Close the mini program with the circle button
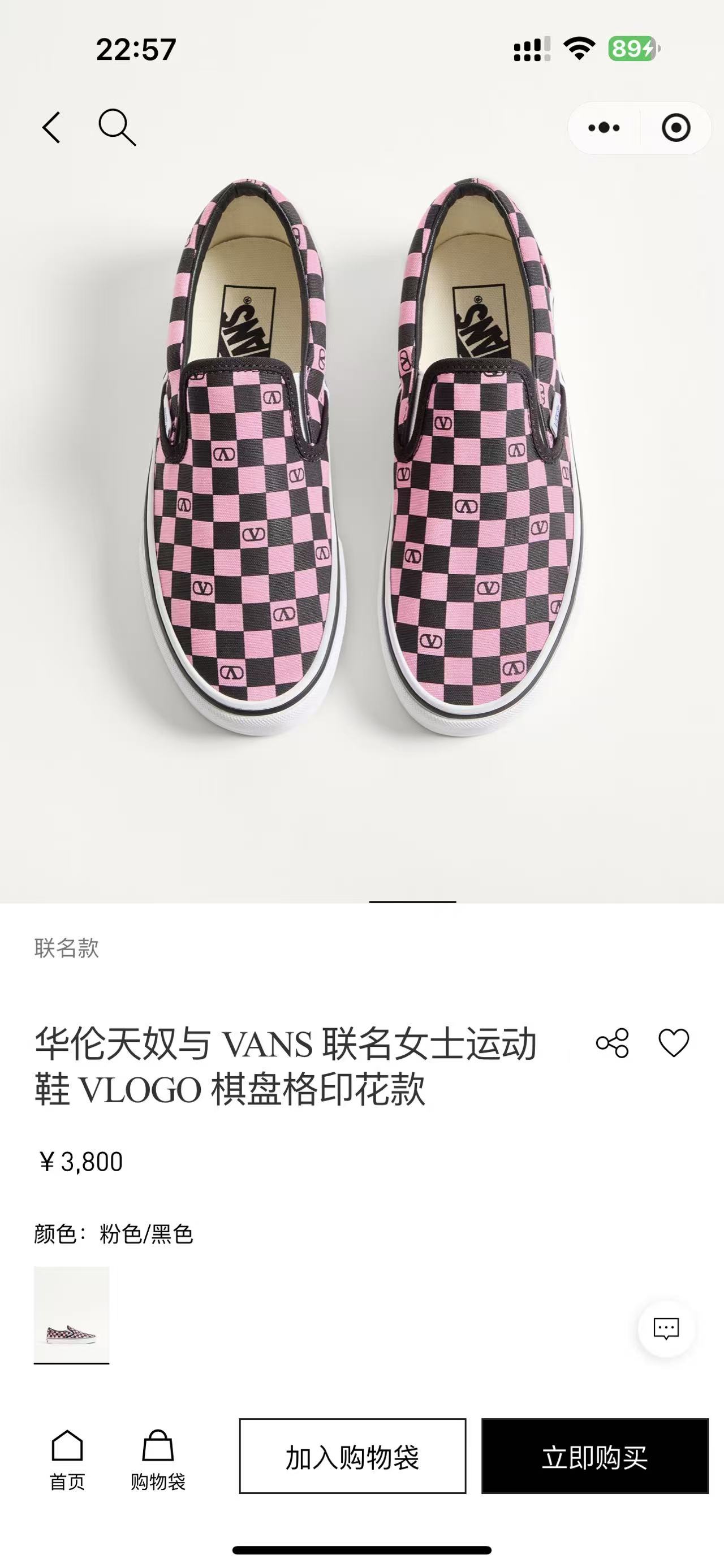 click(x=675, y=128)
